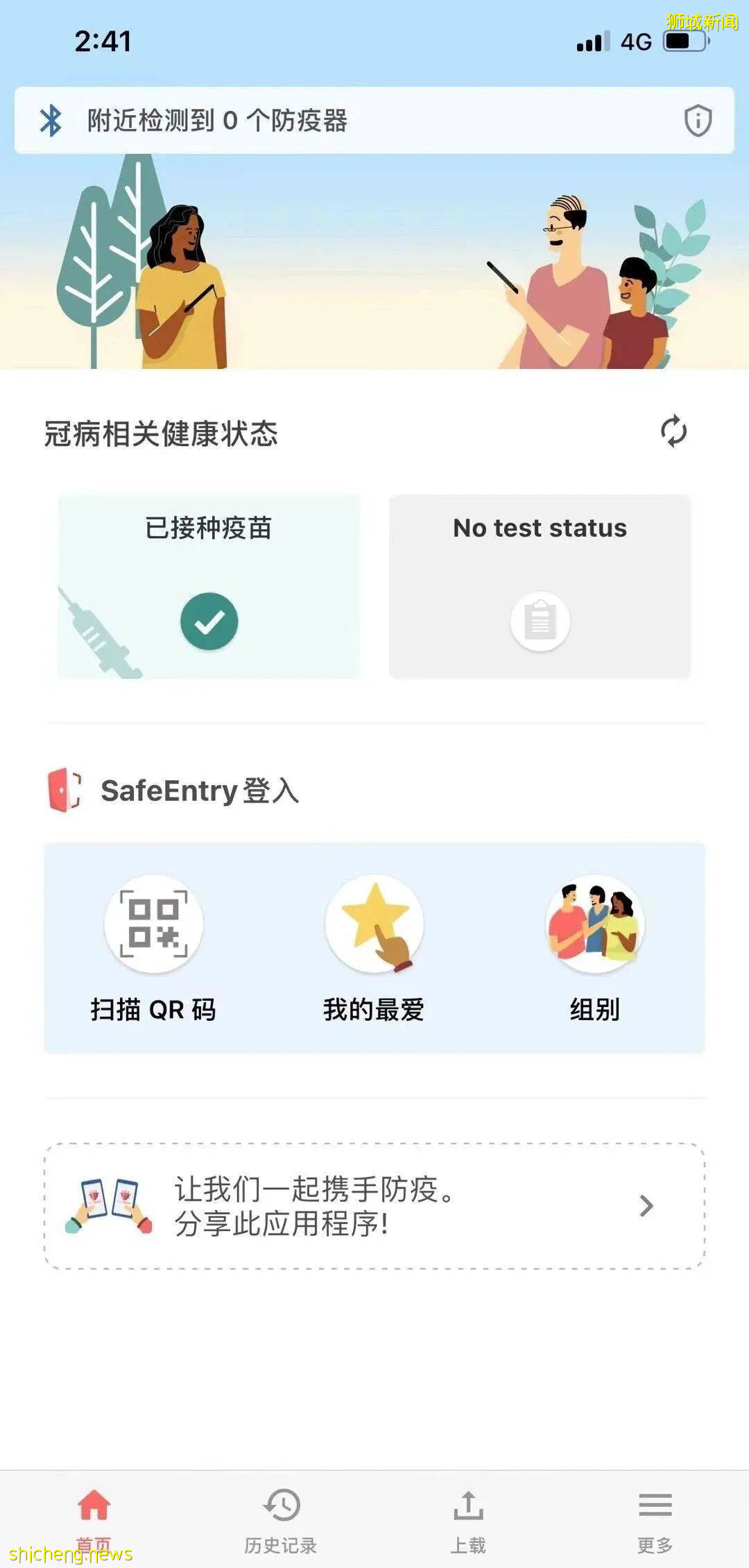Check the No test status card
The height and width of the screenshot is (1568, 749).
click(539, 586)
